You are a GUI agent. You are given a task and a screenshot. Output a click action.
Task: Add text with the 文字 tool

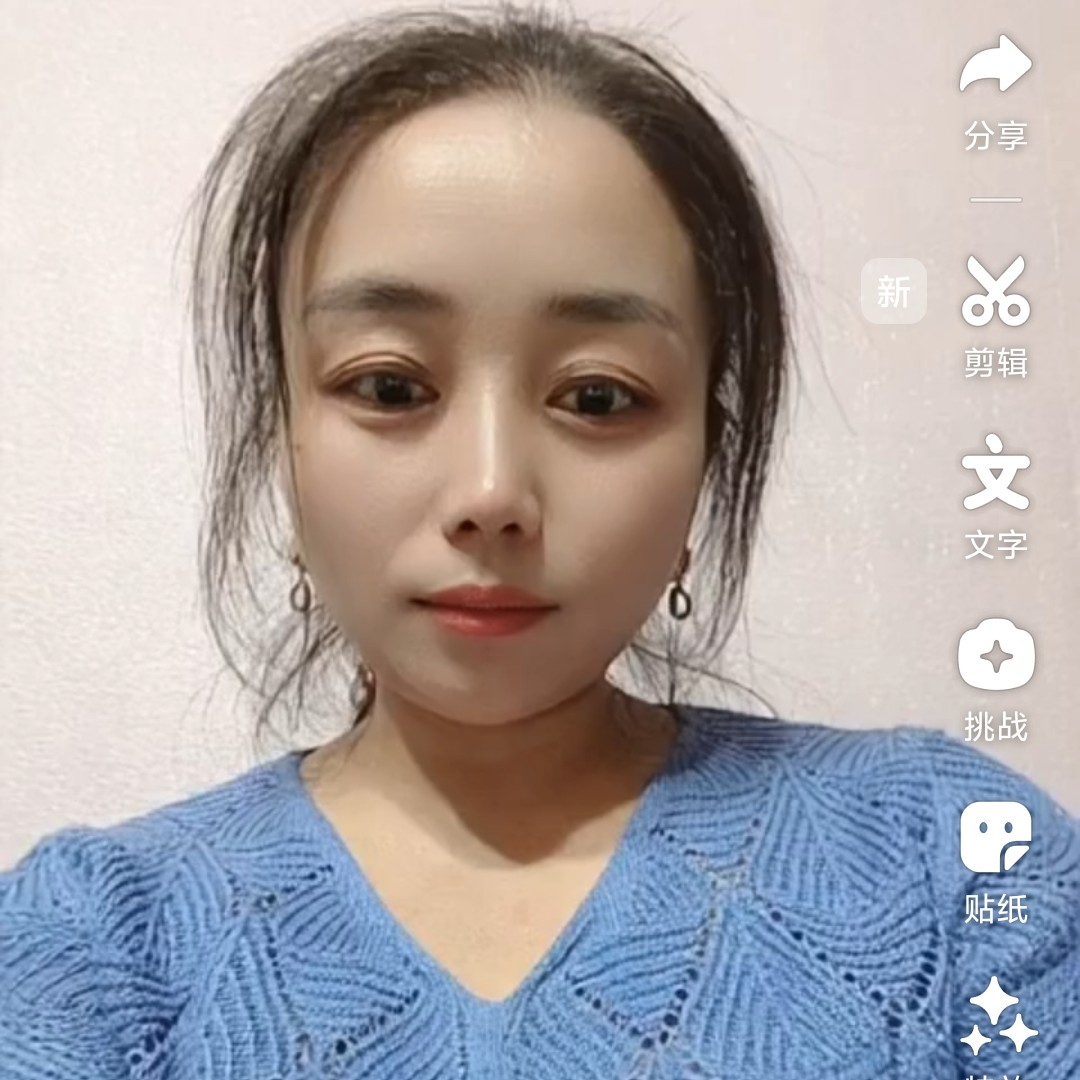pyautogui.click(x=996, y=473)
